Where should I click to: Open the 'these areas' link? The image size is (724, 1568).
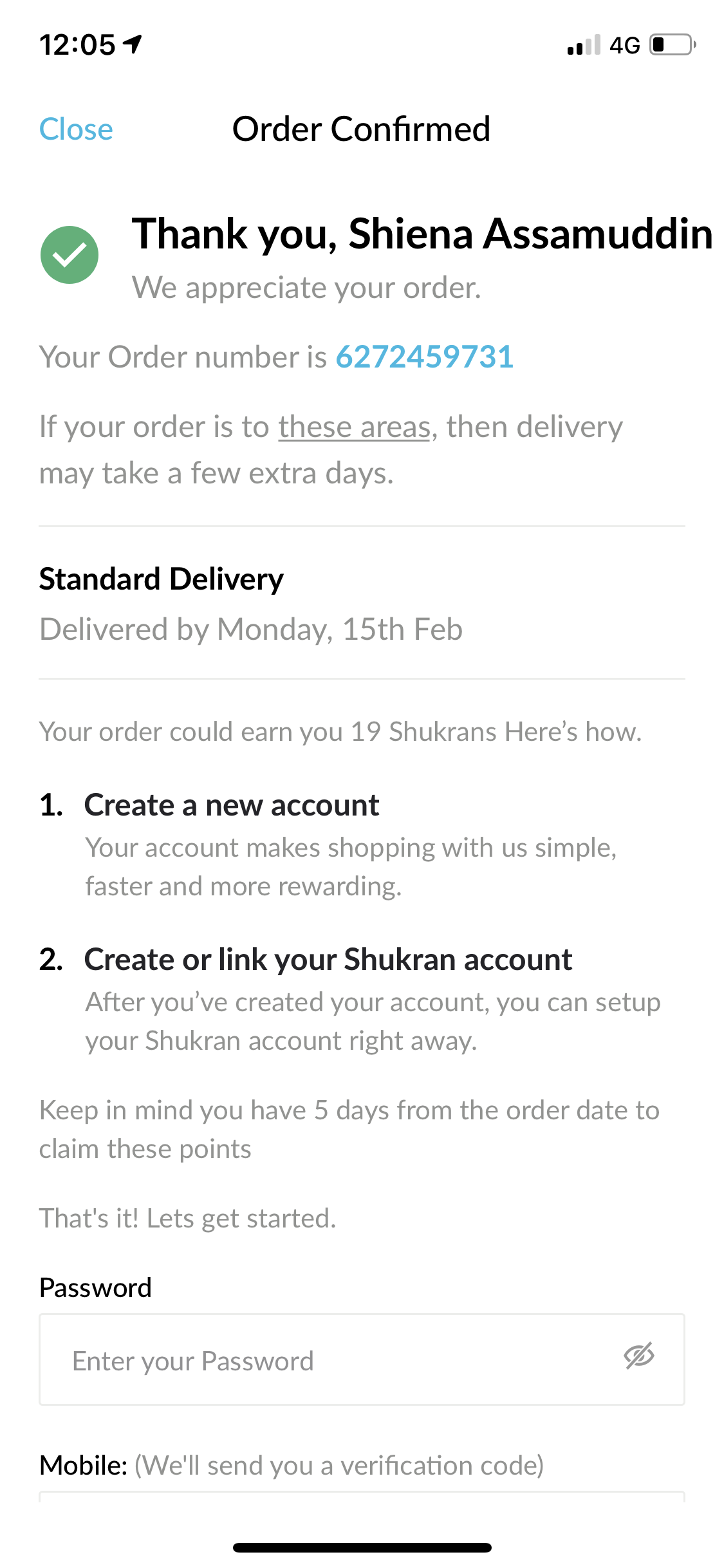pos(354,427)
